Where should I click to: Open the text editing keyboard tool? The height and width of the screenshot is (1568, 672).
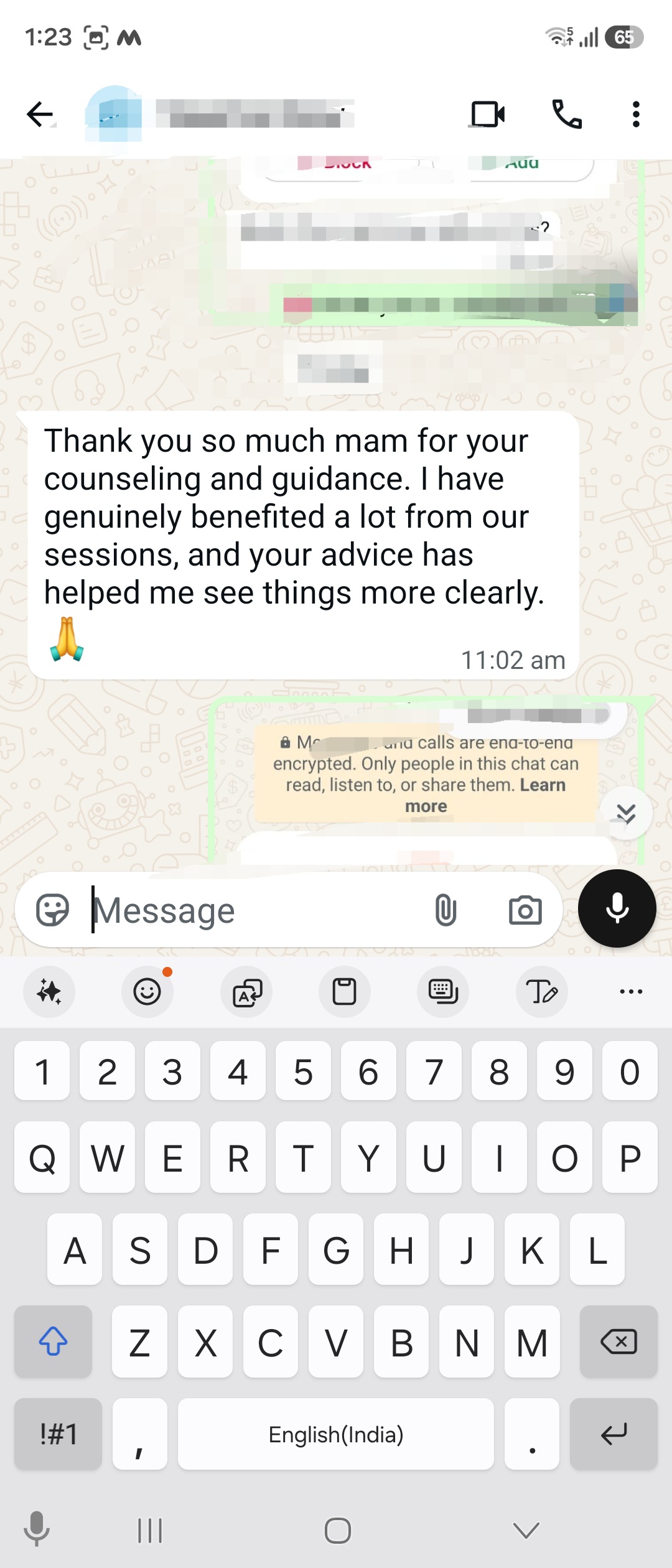(x=542, y=992)
